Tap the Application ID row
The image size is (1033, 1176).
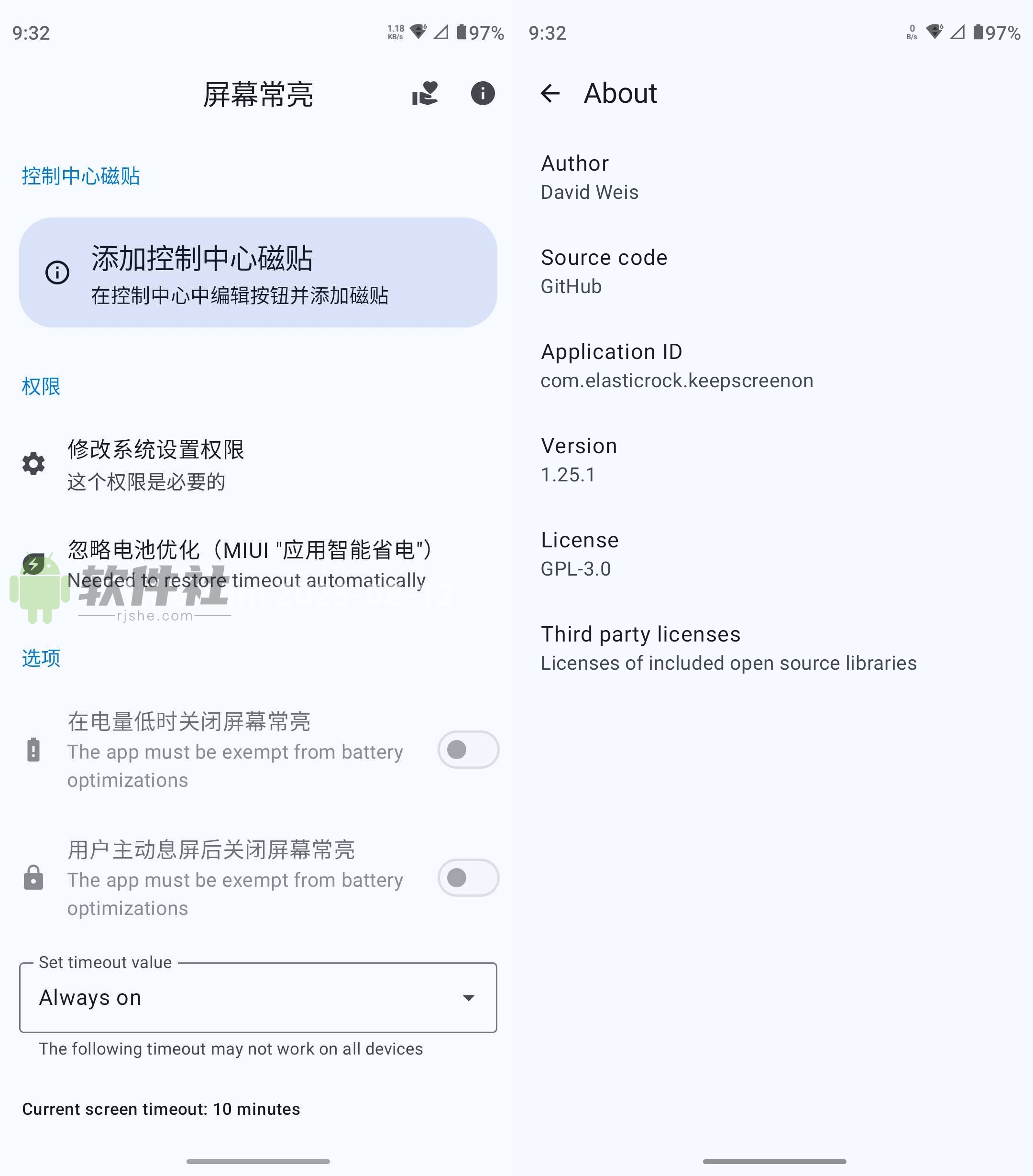(x=774, y=366)
